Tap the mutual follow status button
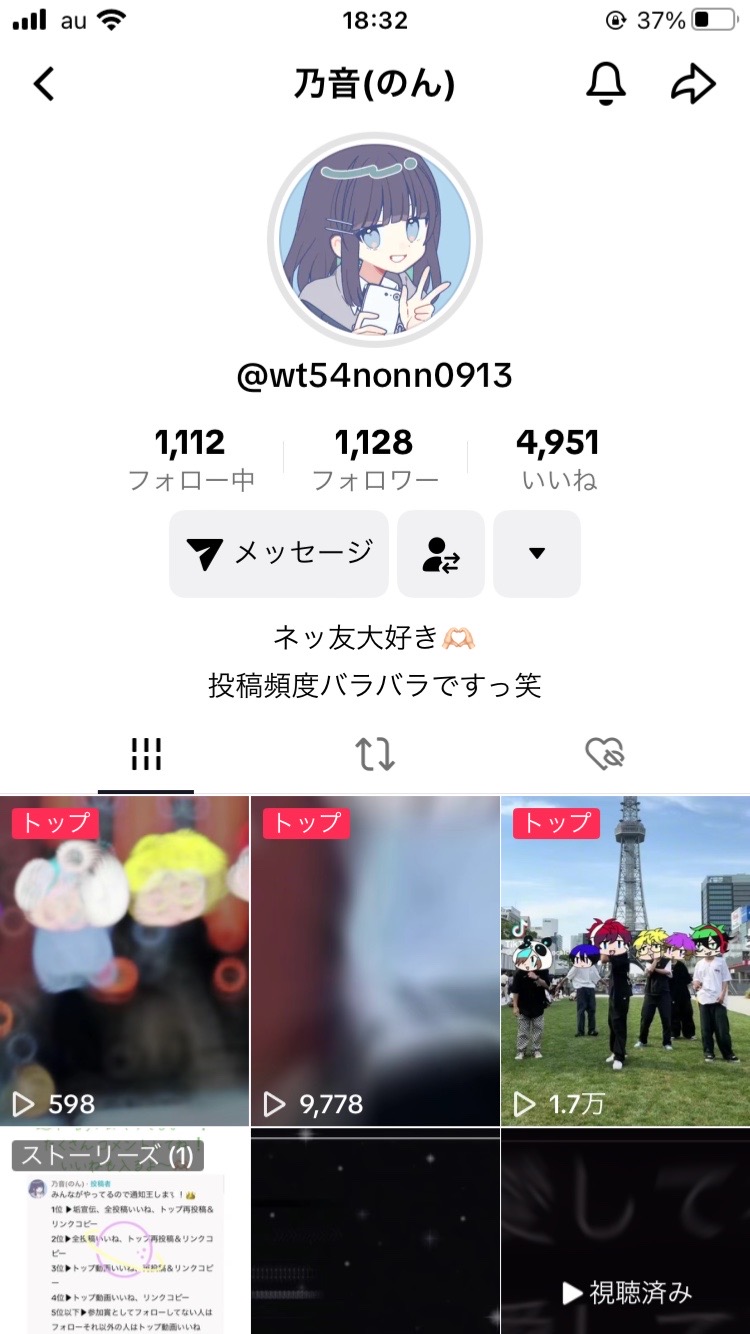 [x=441, y=554]
